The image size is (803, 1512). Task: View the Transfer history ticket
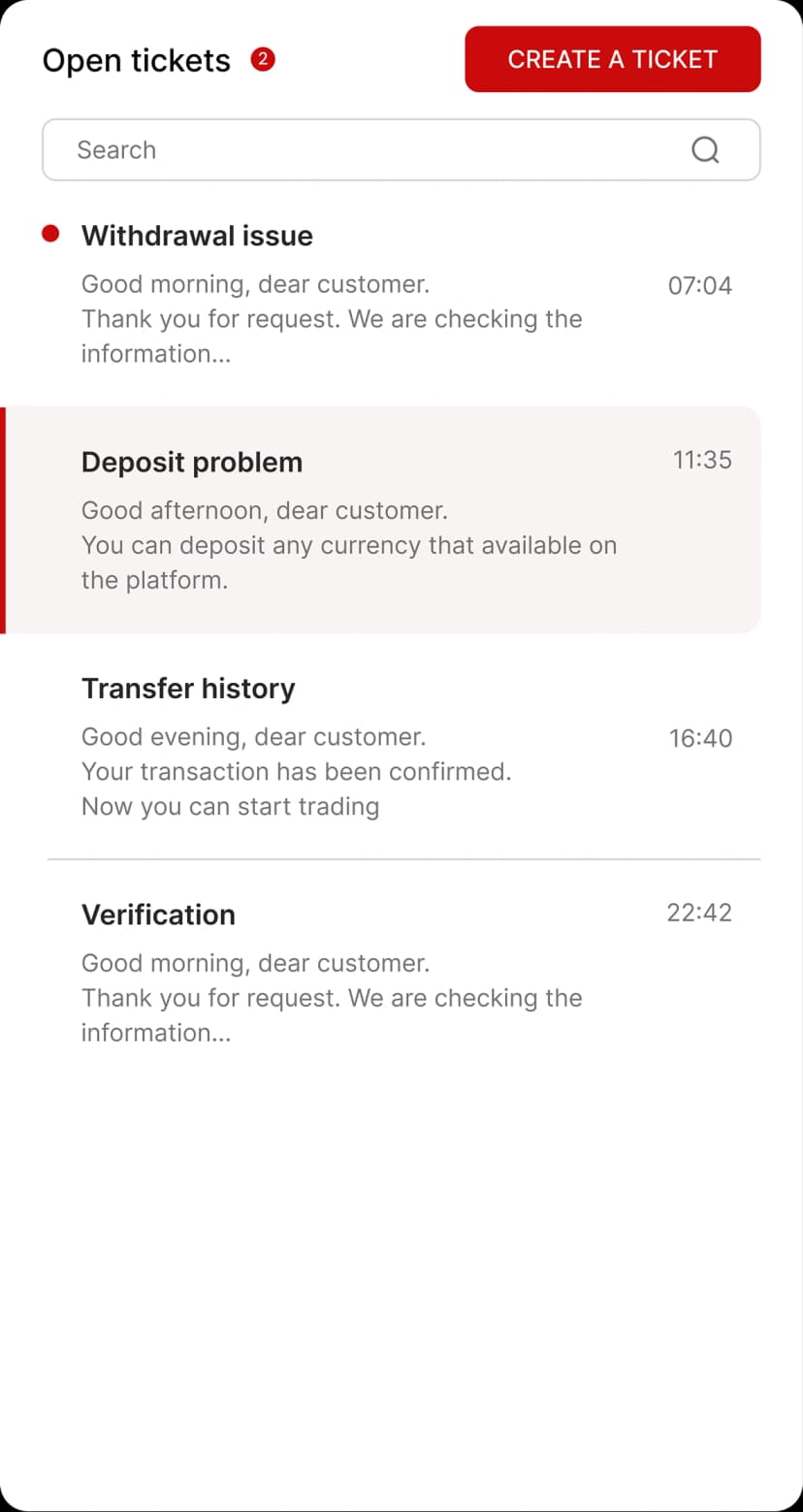click(x=388, y=746)
